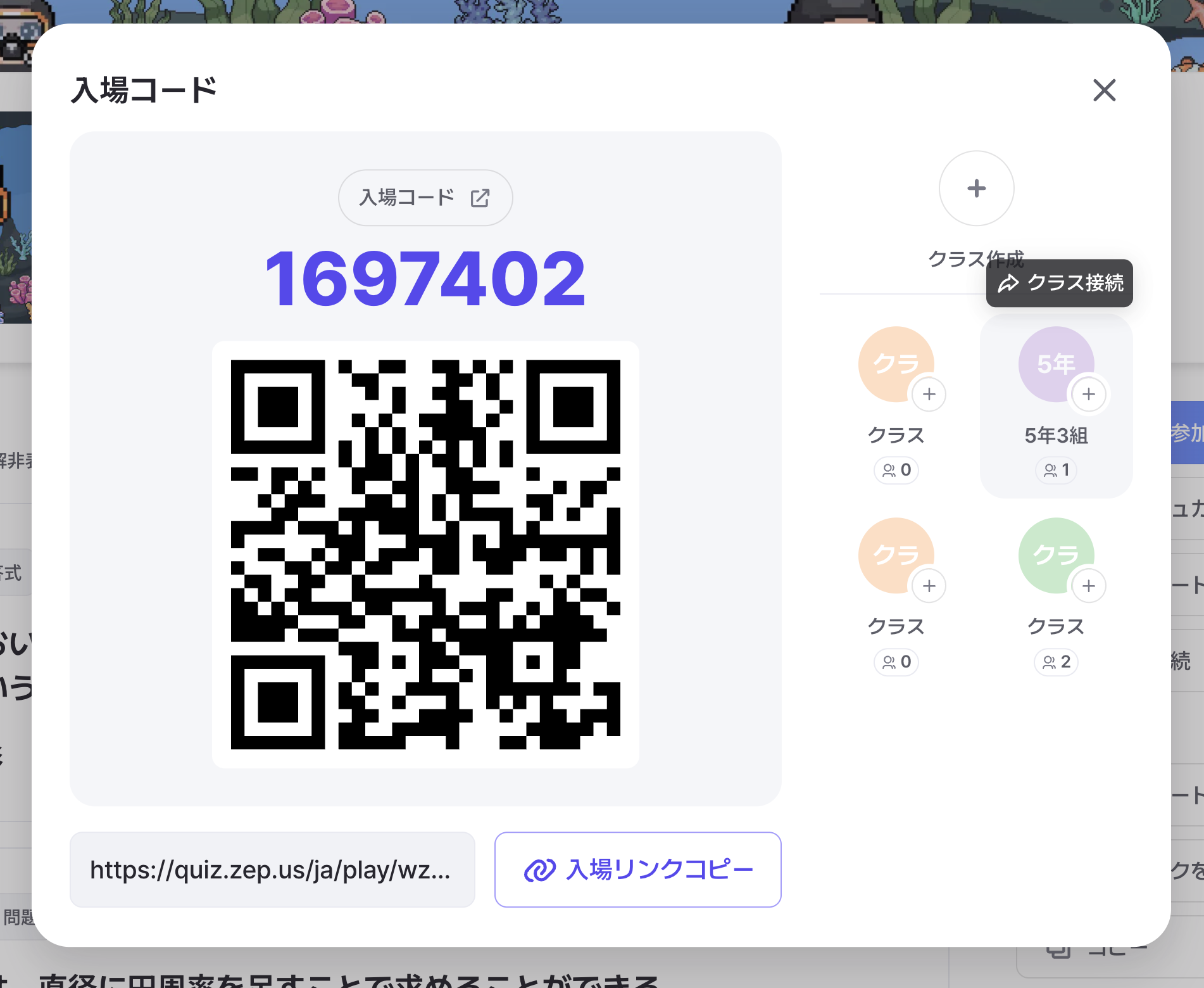Close the 入場コード dialog
The width and height of the screenshot is (1204, 988).
coord(1104,90)
